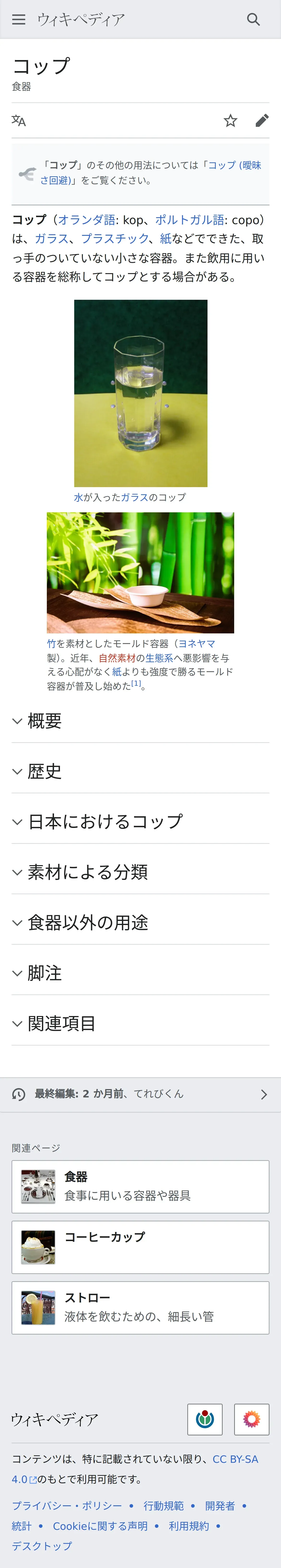This screenshot has height=1568, width=281.
Task: Open the hamburger main menu
Action: coord(19,19)
